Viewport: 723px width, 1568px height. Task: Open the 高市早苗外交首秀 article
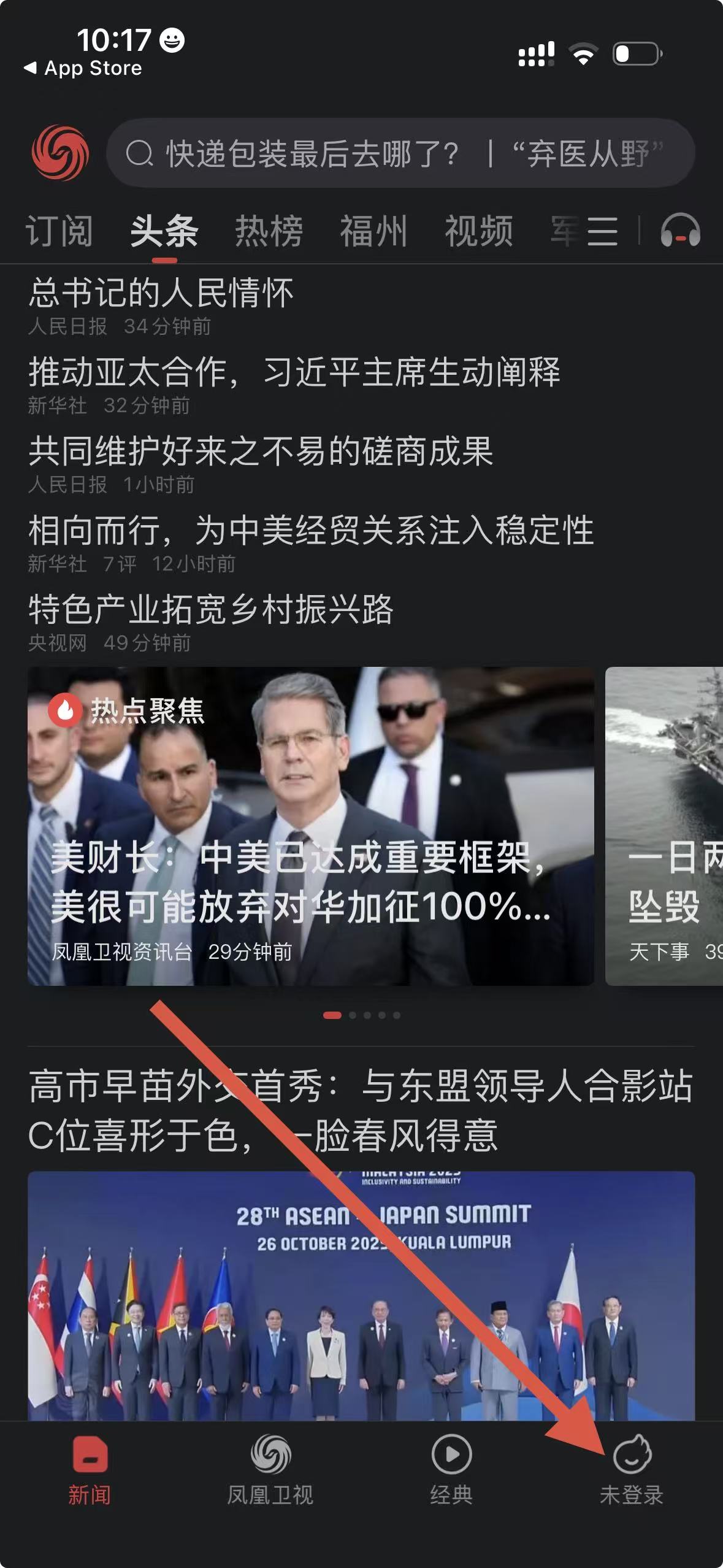(361, 1110)
